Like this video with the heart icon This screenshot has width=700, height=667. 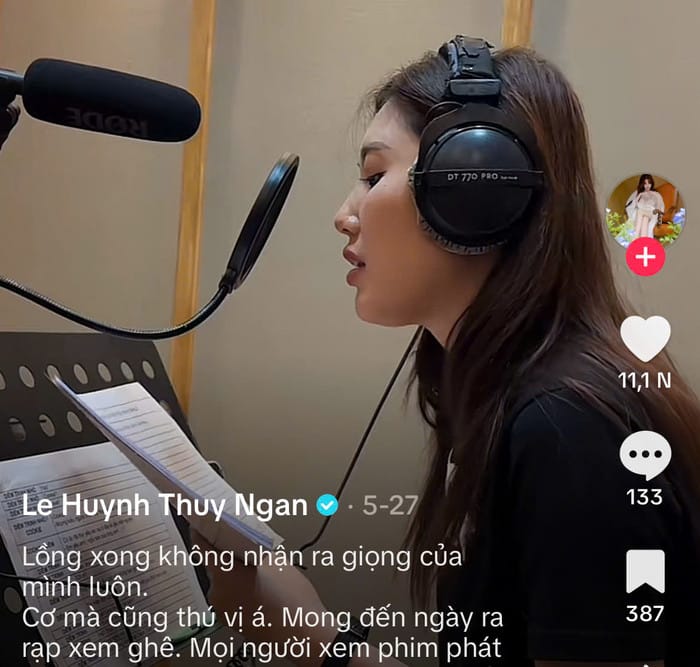pyautogui.click(x=645, y=338)
